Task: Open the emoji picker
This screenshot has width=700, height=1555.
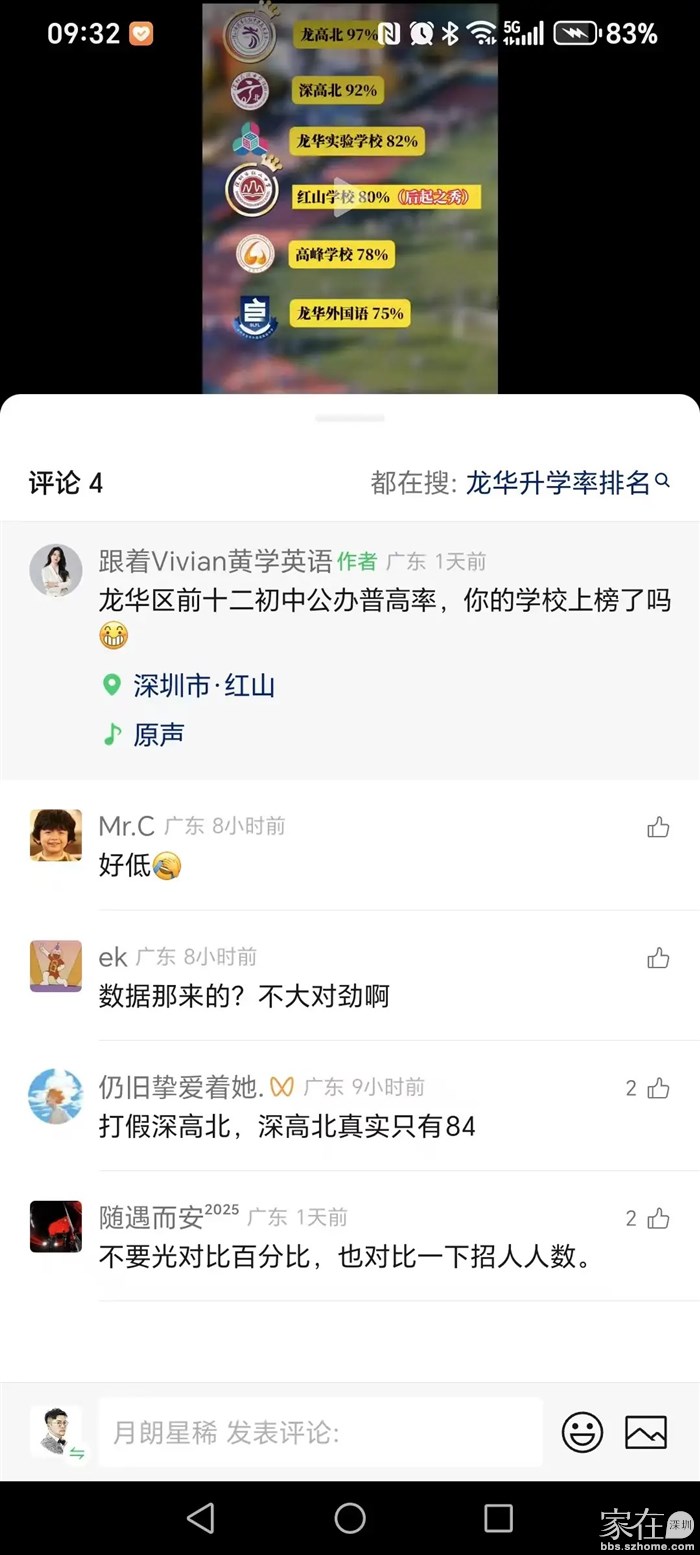Action: [582, 1433]
